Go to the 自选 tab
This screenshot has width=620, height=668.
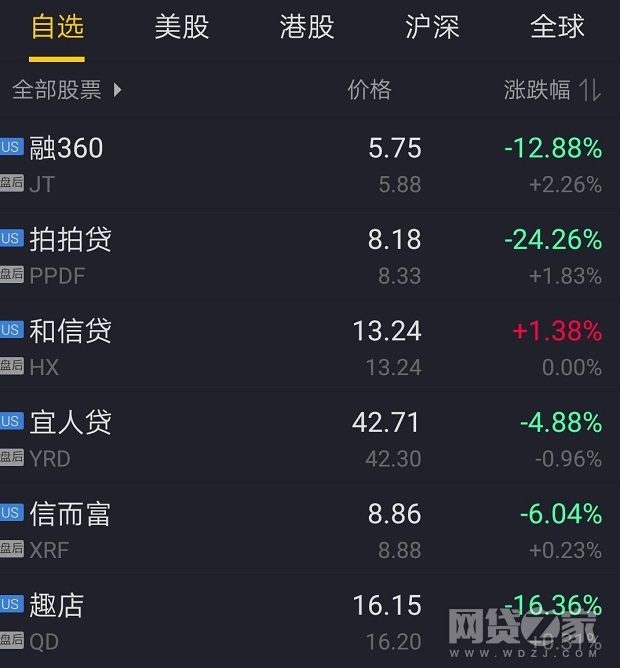point(57,27)
